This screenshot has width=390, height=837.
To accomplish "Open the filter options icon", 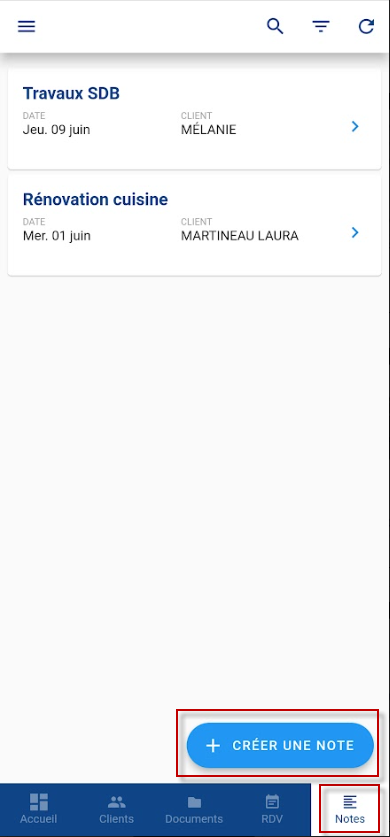I will [321, 26].
